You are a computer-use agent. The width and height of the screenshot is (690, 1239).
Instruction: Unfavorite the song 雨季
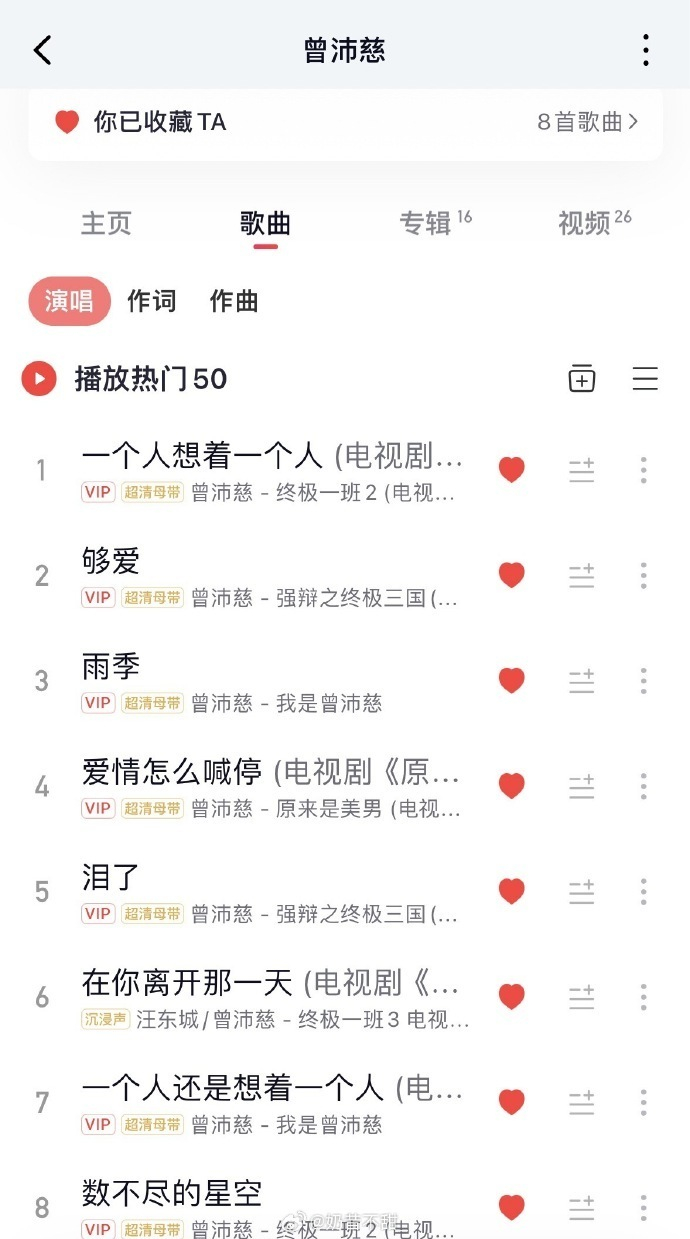(x=511, y=681)
